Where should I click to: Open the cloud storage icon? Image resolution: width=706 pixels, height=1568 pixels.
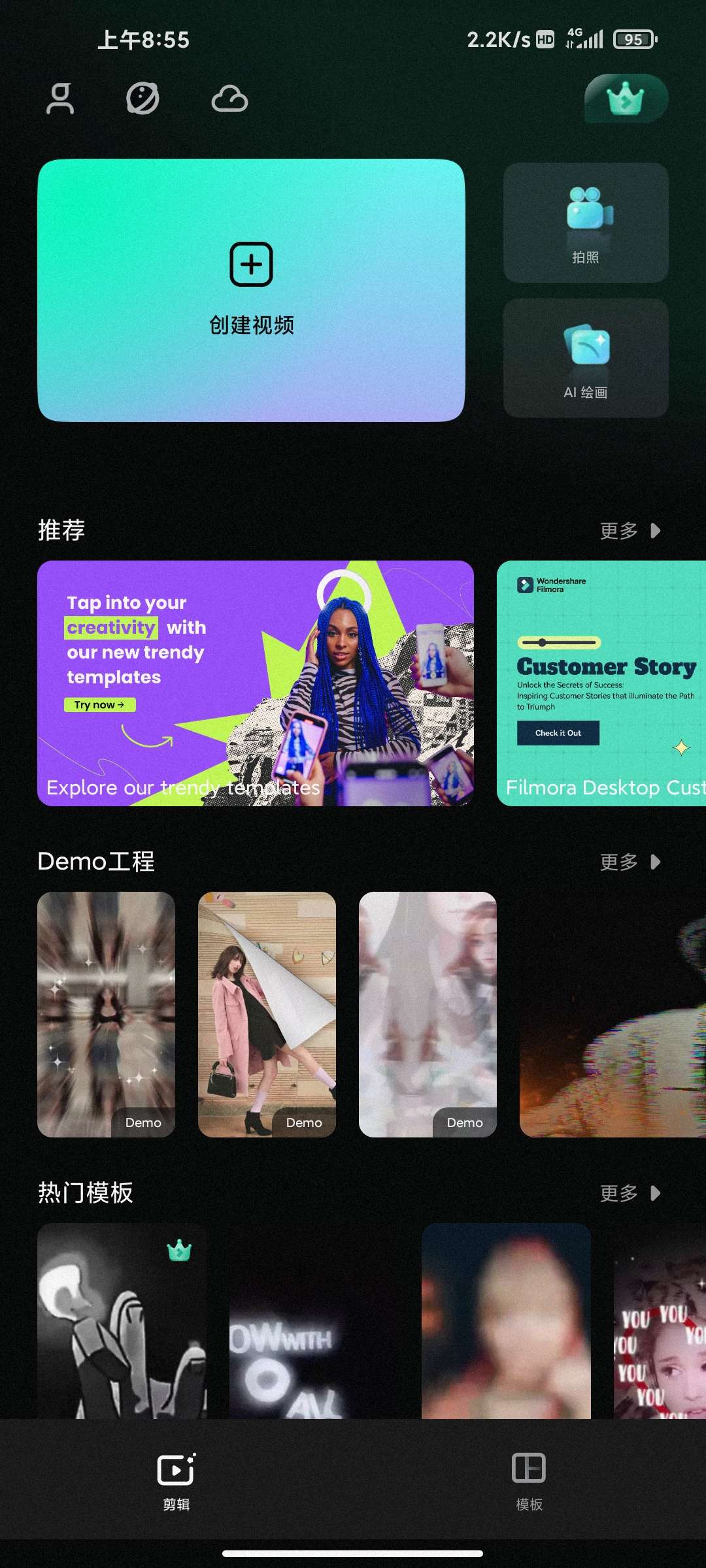click(229, 99)
